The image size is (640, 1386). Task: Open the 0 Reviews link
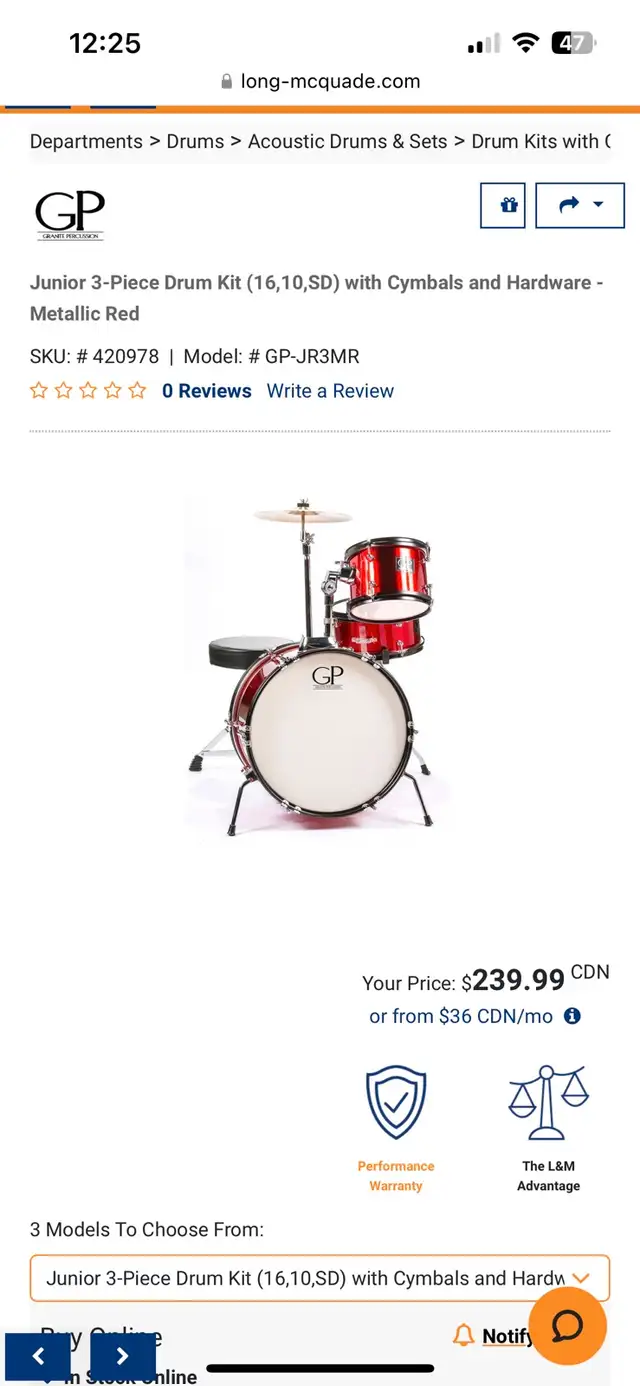pos(207,391)
